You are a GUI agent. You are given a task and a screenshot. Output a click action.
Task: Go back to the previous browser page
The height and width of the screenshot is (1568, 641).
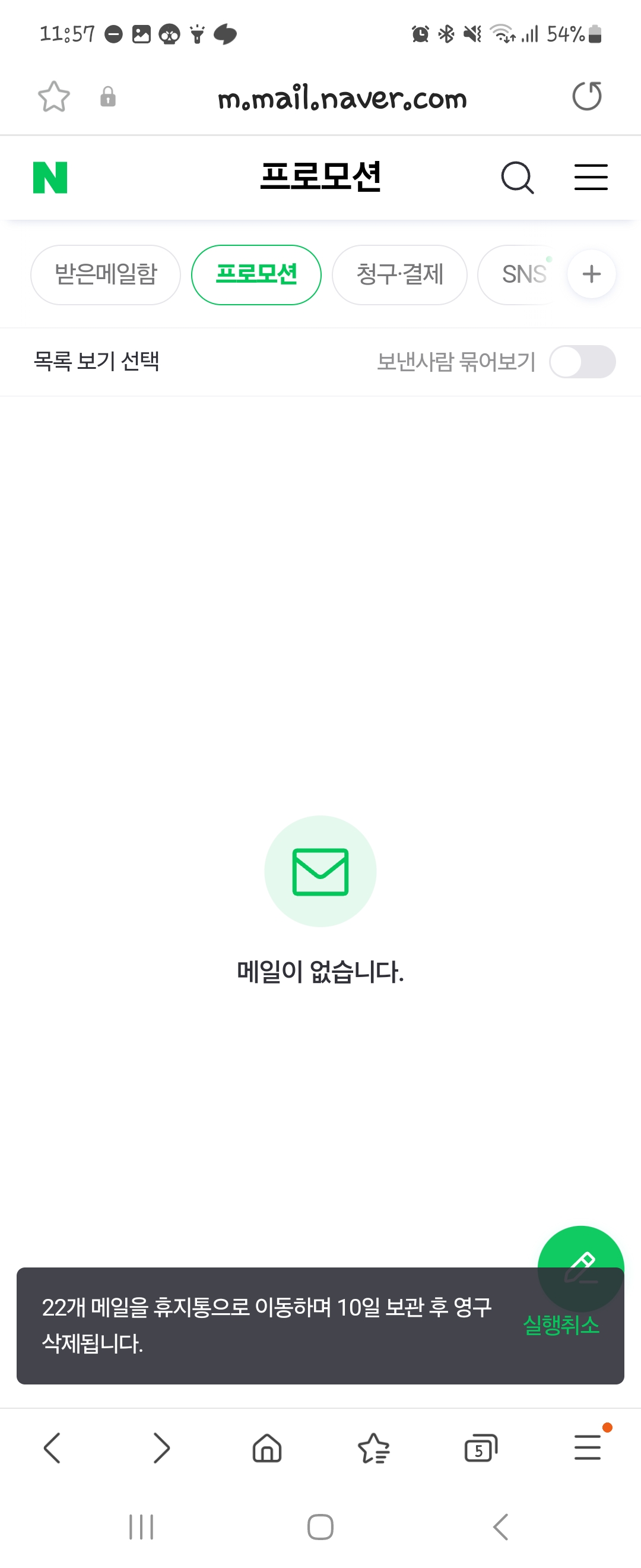[52, 1447]
